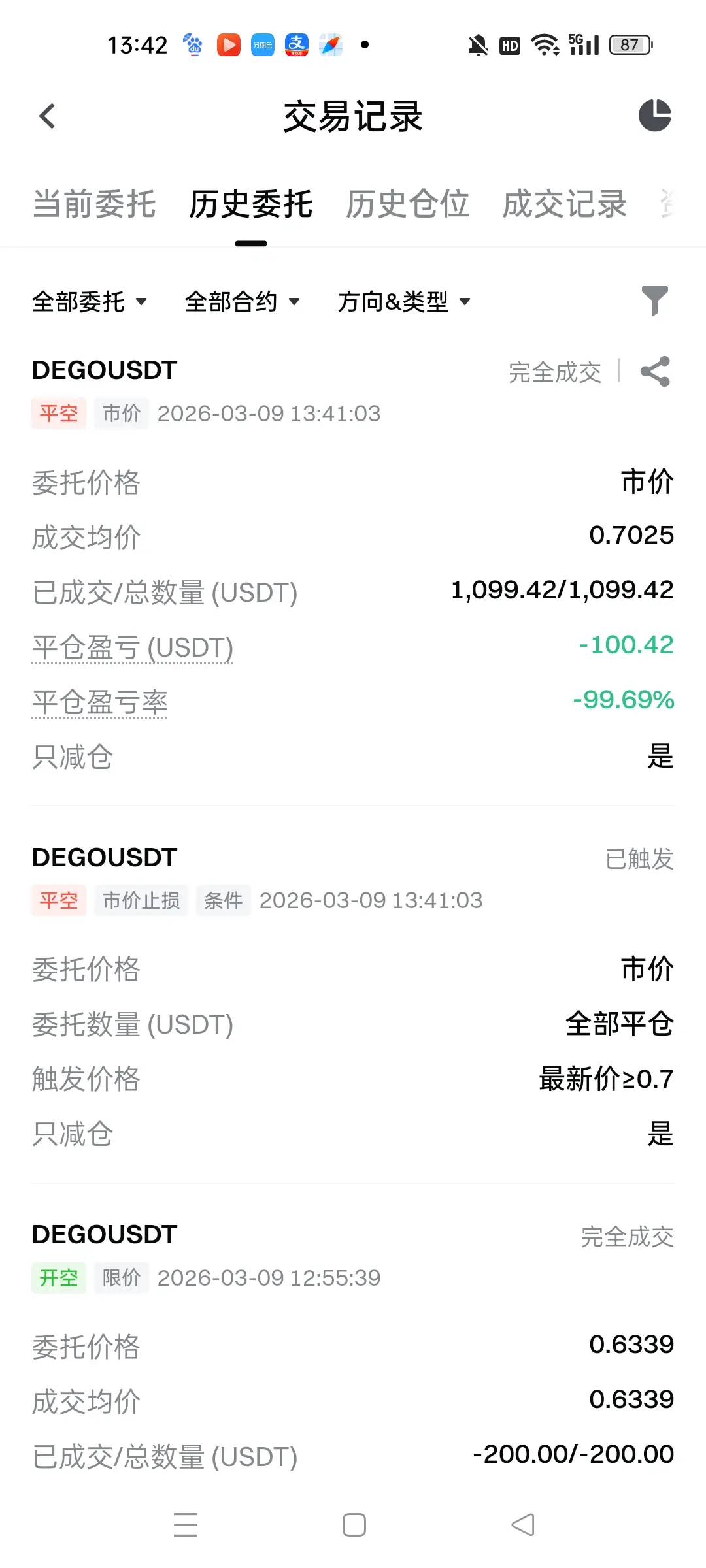This screenshot has height=1568, width=706.
Task: Switch to 当前委托 tab
Action: click(94, 204)
